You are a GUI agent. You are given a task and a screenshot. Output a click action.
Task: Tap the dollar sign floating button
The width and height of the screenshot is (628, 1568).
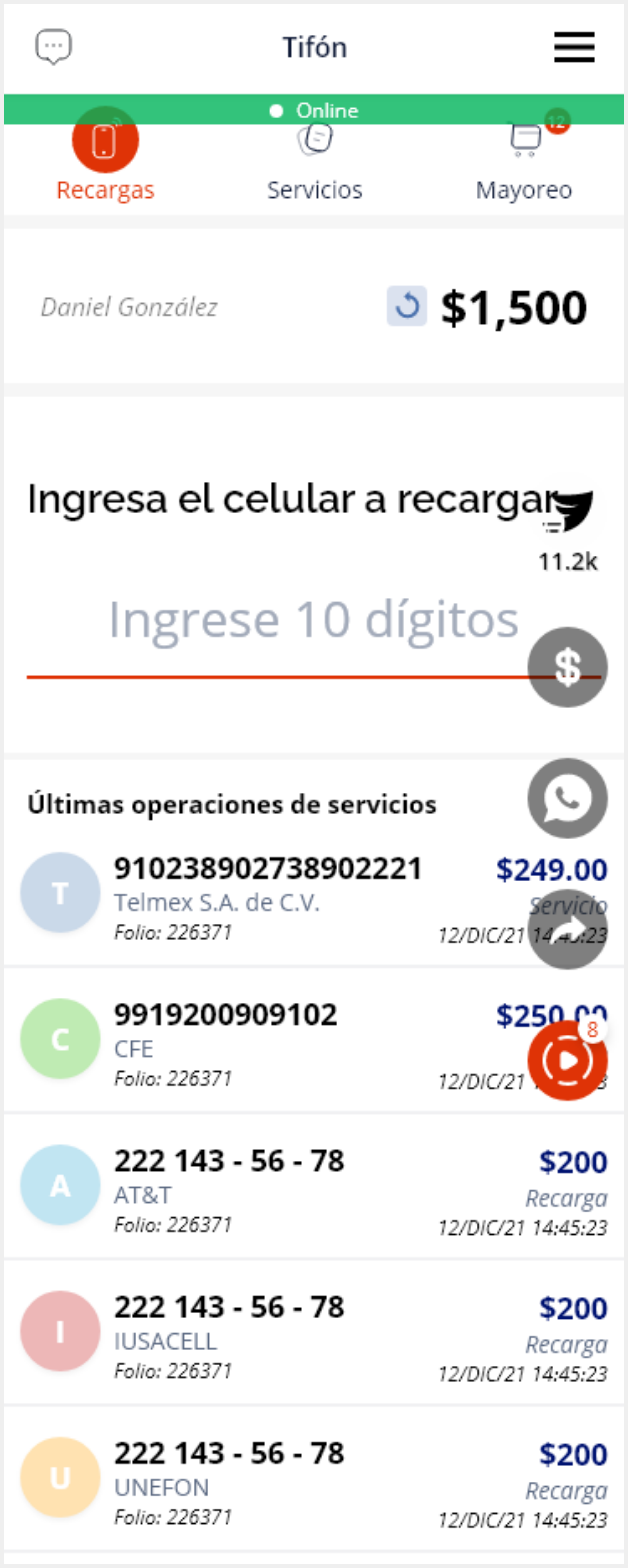(567, 667)
